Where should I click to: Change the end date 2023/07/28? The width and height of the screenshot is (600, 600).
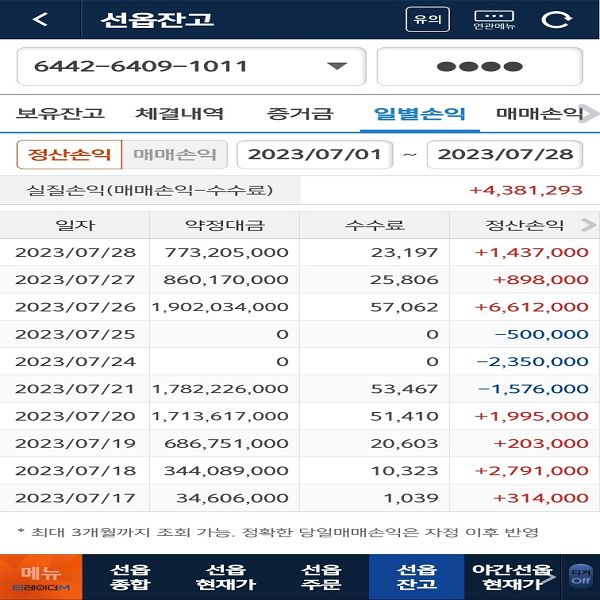pos(505,154)
